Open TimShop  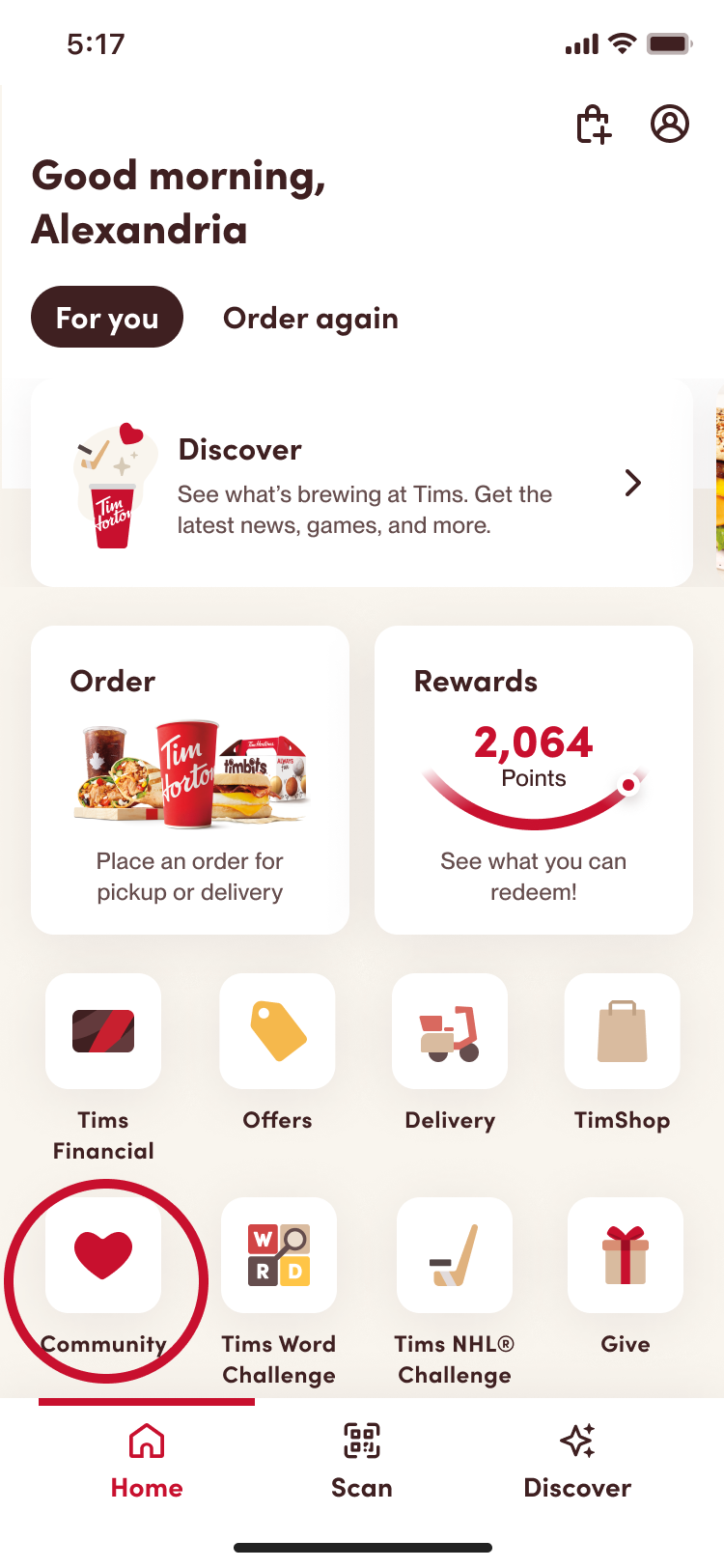pos(623,1032)
